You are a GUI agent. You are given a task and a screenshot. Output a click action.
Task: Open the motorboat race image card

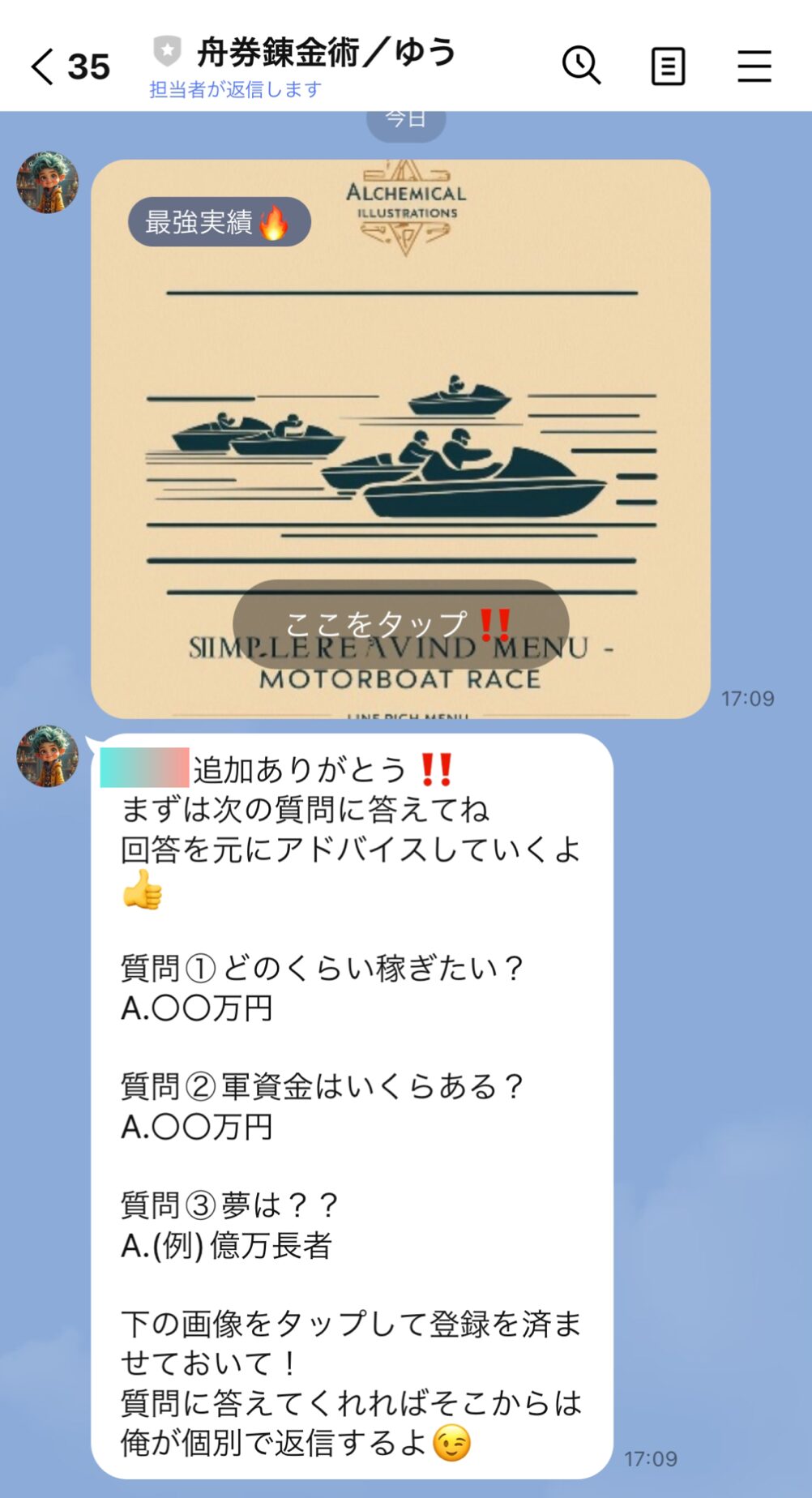coord(400,405)
